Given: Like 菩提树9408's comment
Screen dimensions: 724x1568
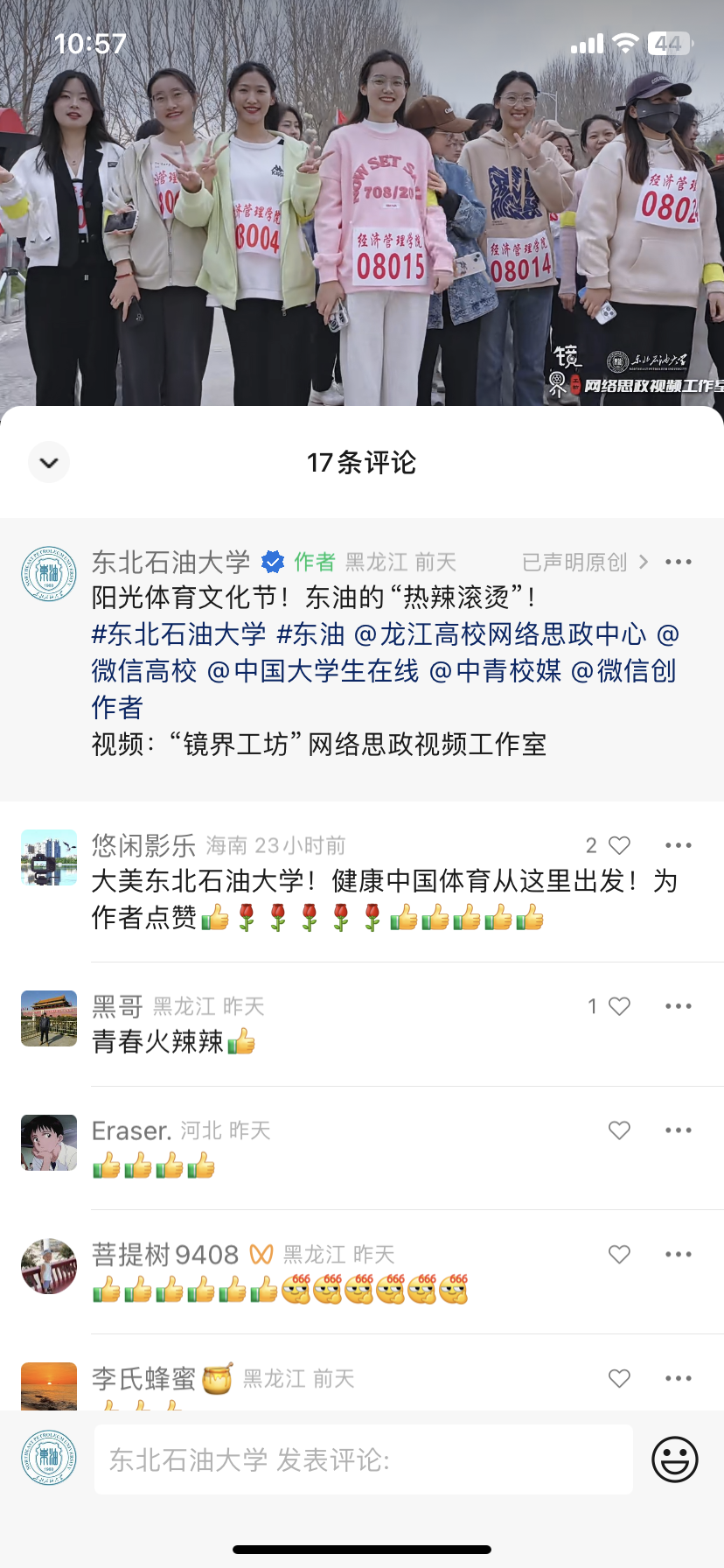Looking at the screenshot, I should [619, 1255].
